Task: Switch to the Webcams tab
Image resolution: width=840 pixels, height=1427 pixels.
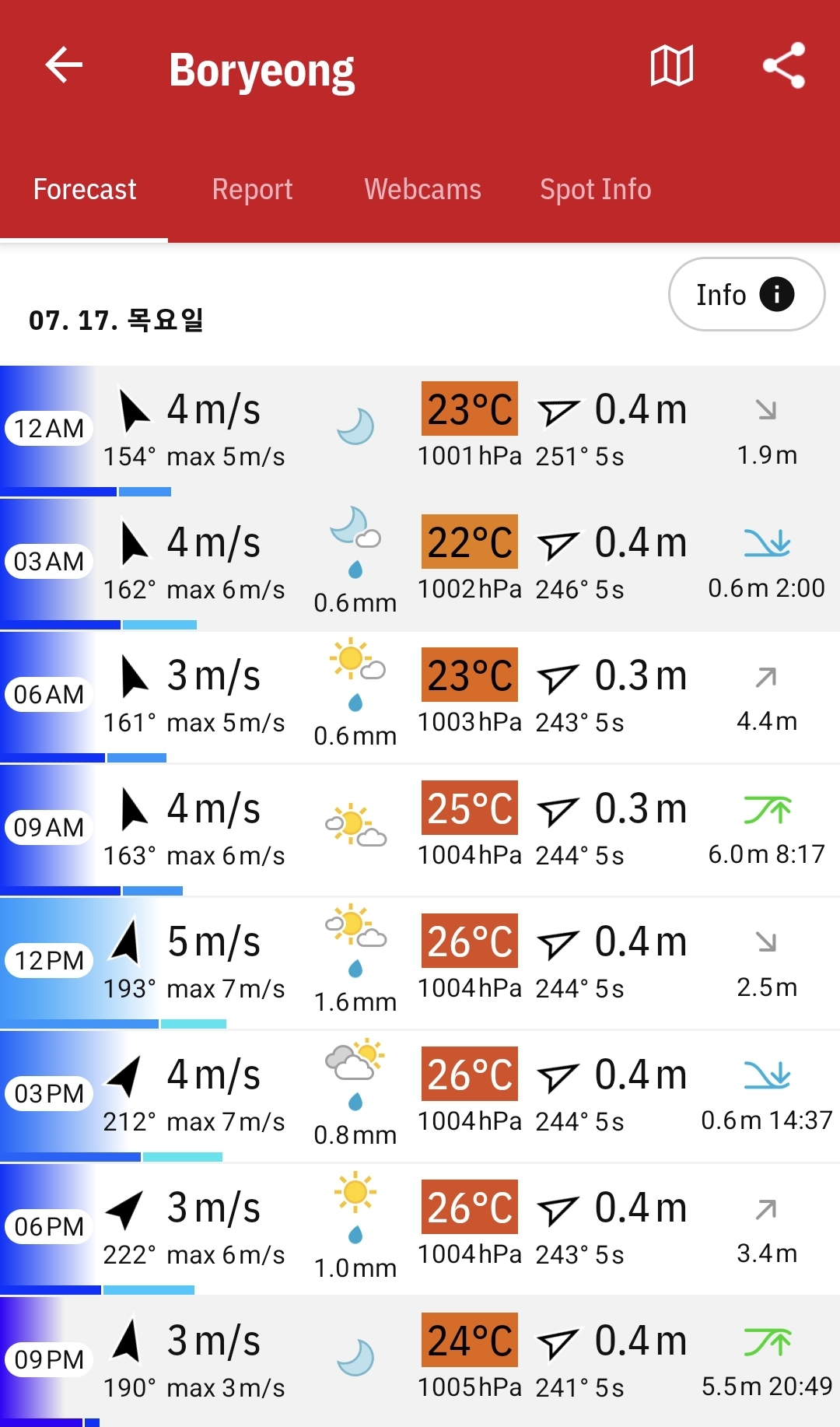Action: (422, 190)
